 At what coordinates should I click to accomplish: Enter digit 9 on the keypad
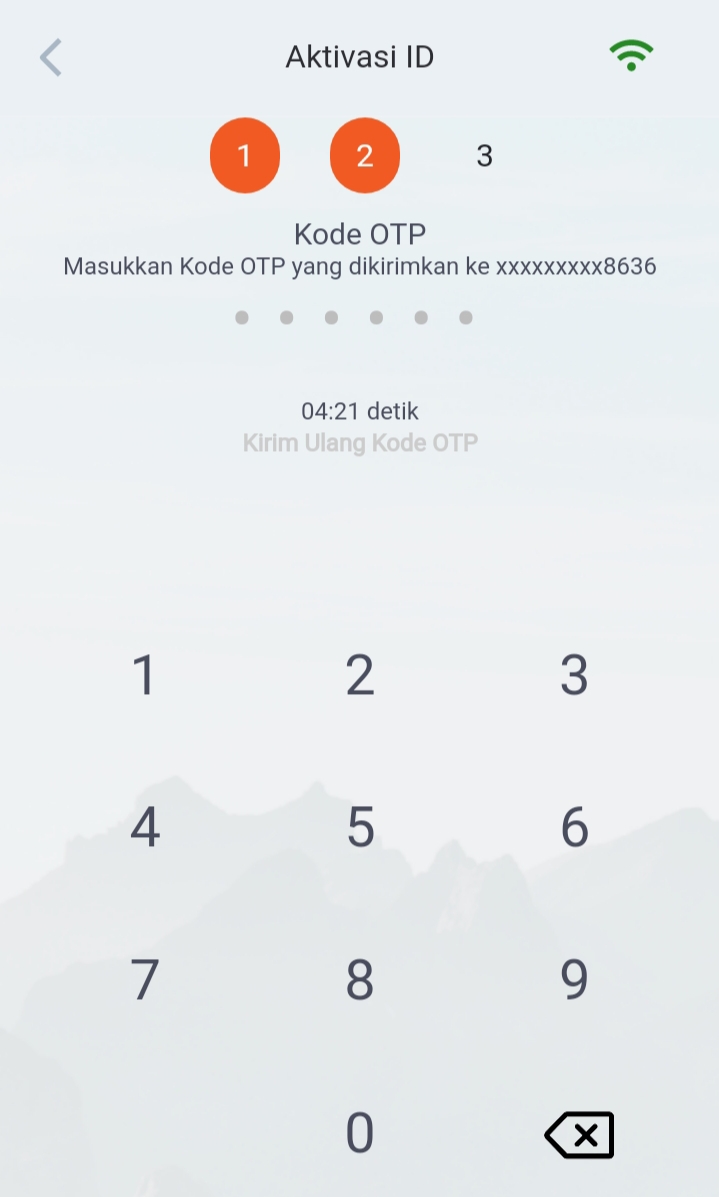pyautogui.click(x=574, y=981)
